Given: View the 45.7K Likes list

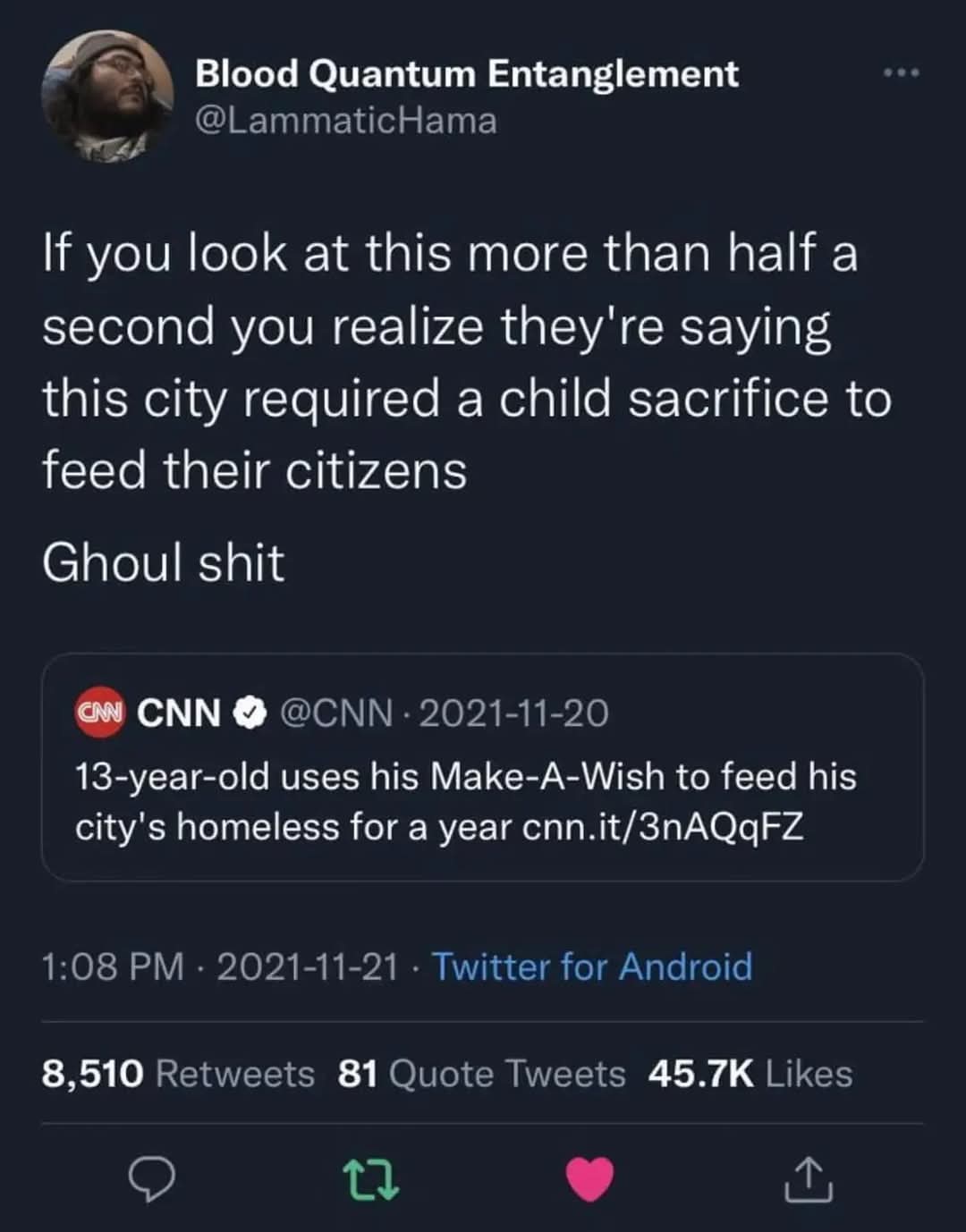Looking at the screenshot, I should [x=750, y=1074].
